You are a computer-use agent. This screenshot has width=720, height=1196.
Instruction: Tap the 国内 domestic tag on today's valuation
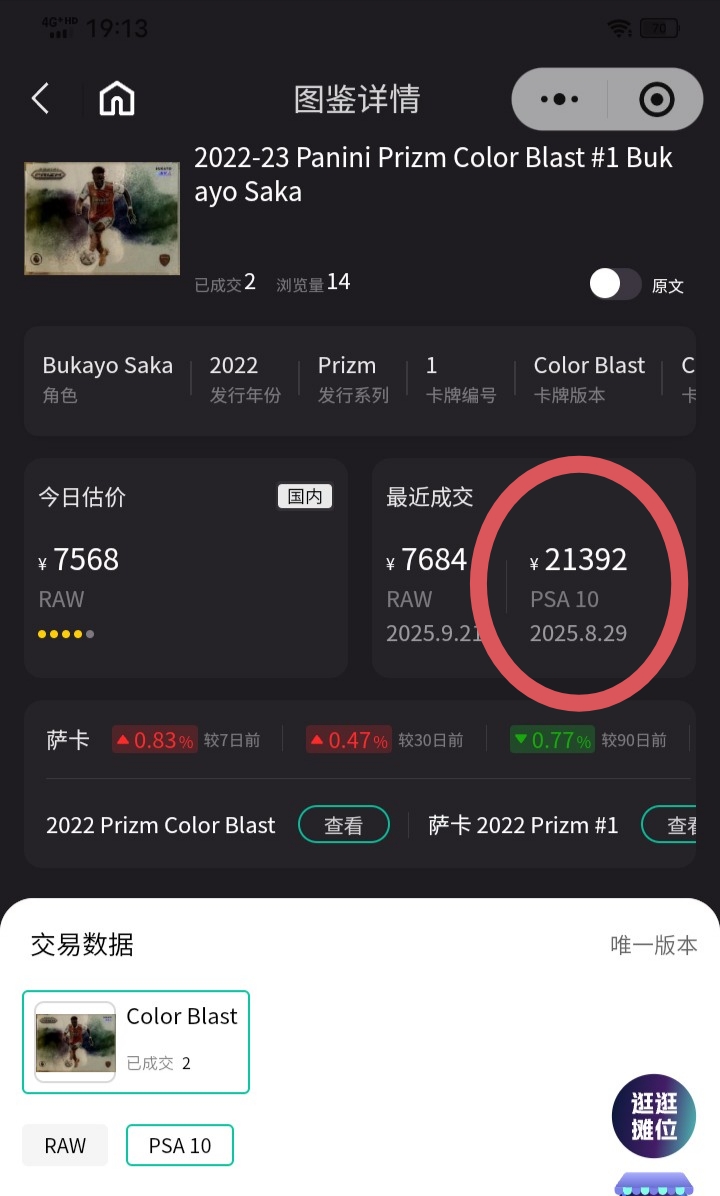(304, 496)
